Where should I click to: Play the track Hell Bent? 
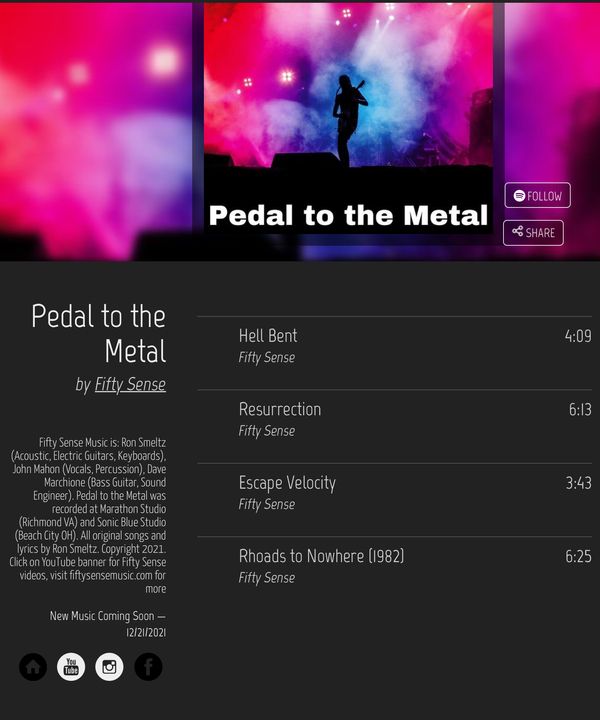[268, 336]
